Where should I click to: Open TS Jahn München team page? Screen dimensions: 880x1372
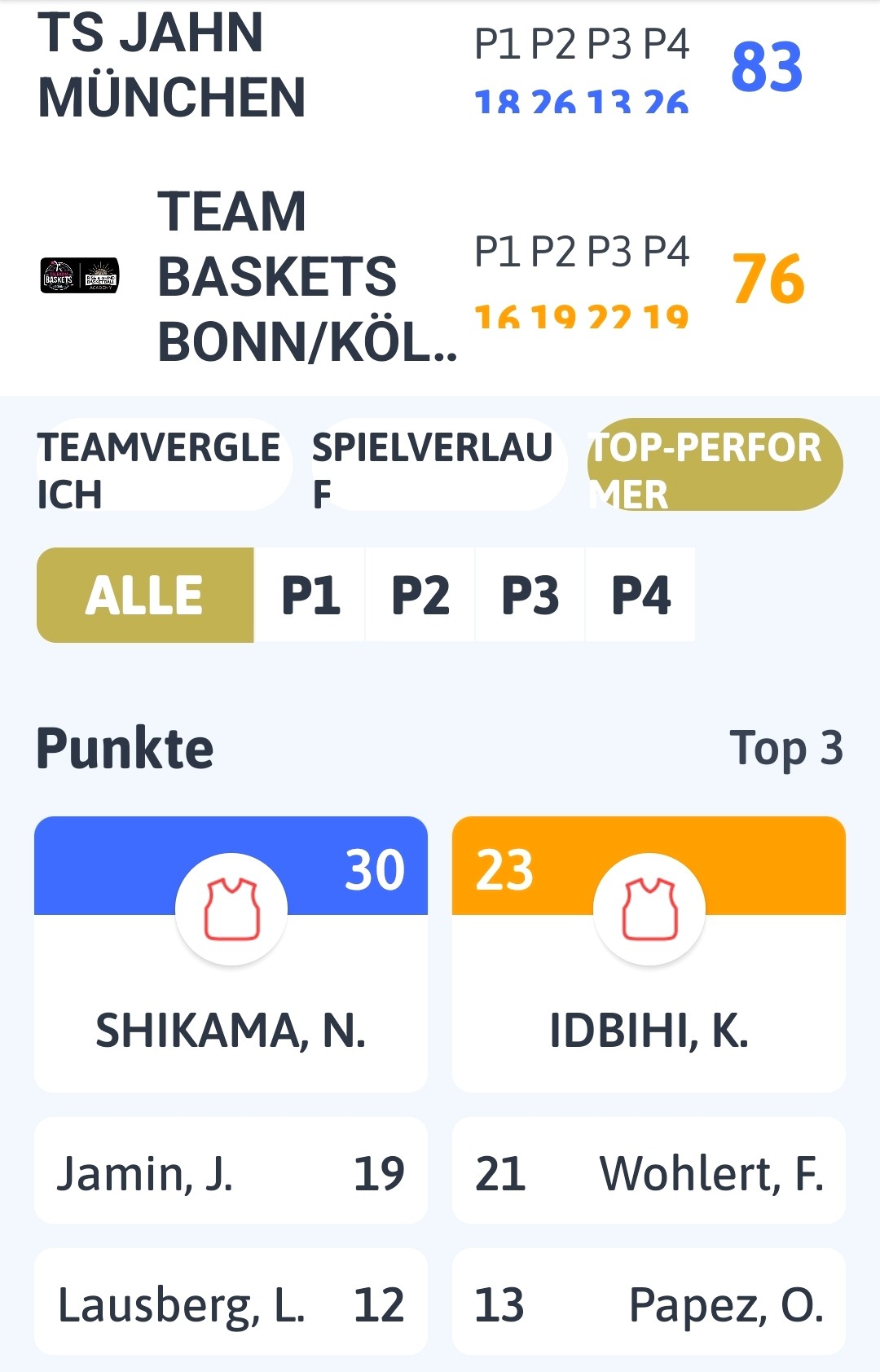171,65
